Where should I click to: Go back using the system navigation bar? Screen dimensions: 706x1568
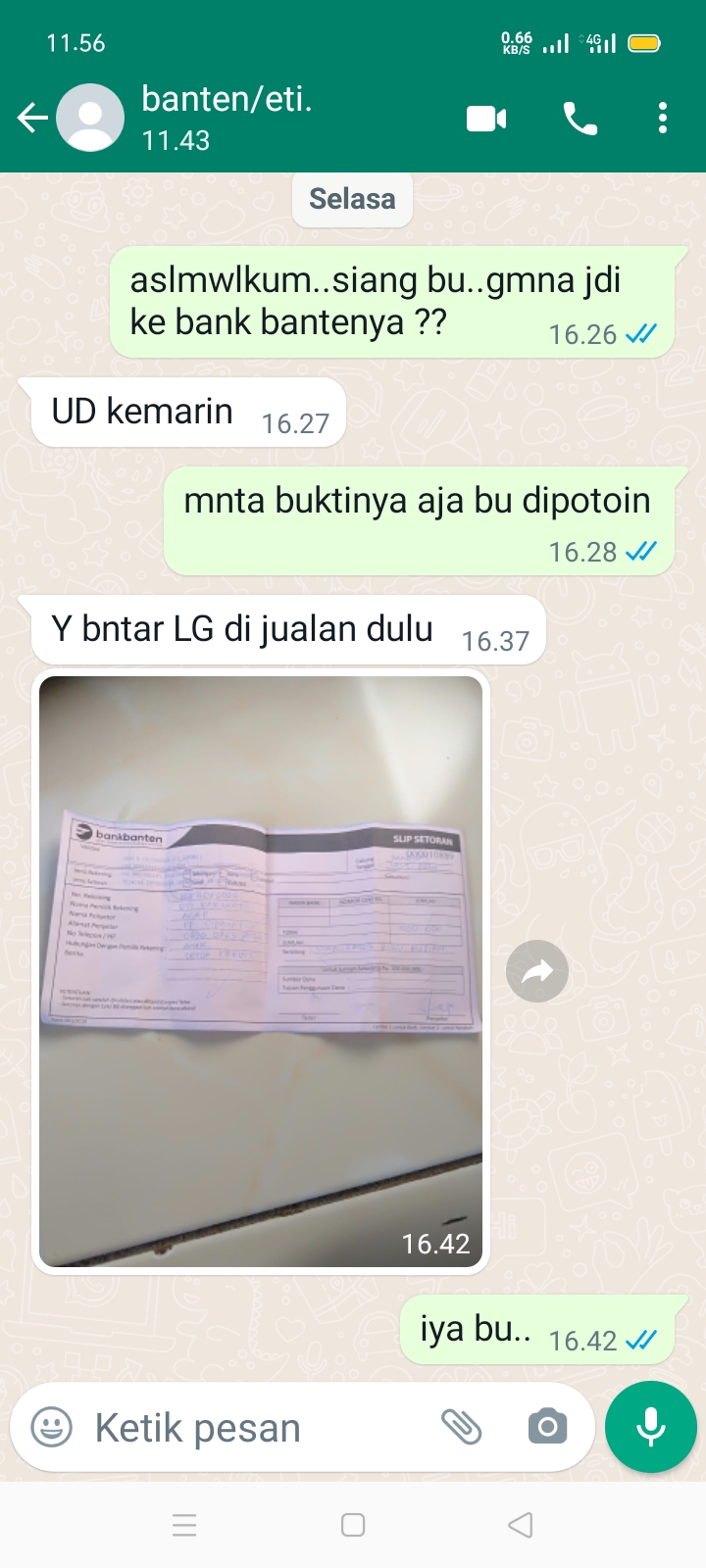pyautogui.click(x=521, y=1525)
